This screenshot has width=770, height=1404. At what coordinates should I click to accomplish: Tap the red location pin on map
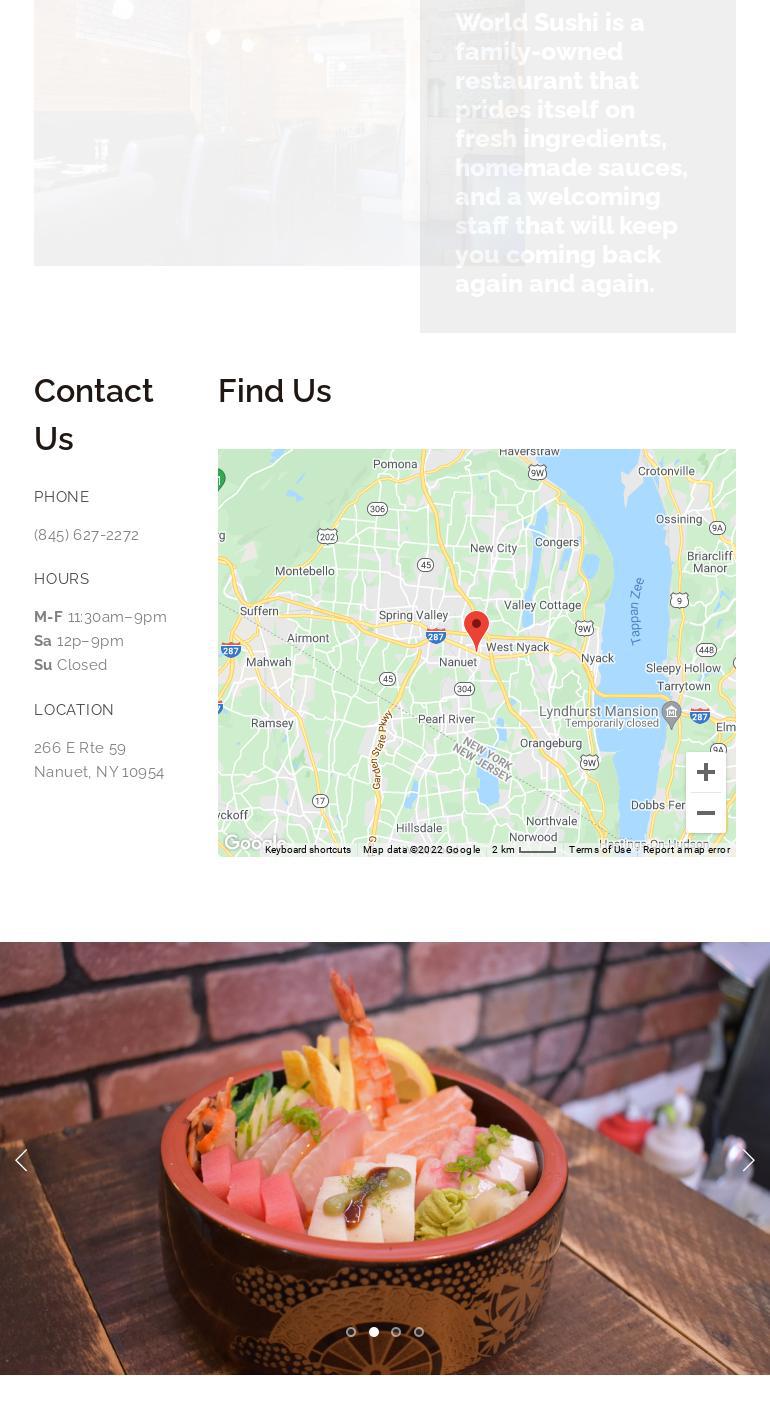point(476,629)
